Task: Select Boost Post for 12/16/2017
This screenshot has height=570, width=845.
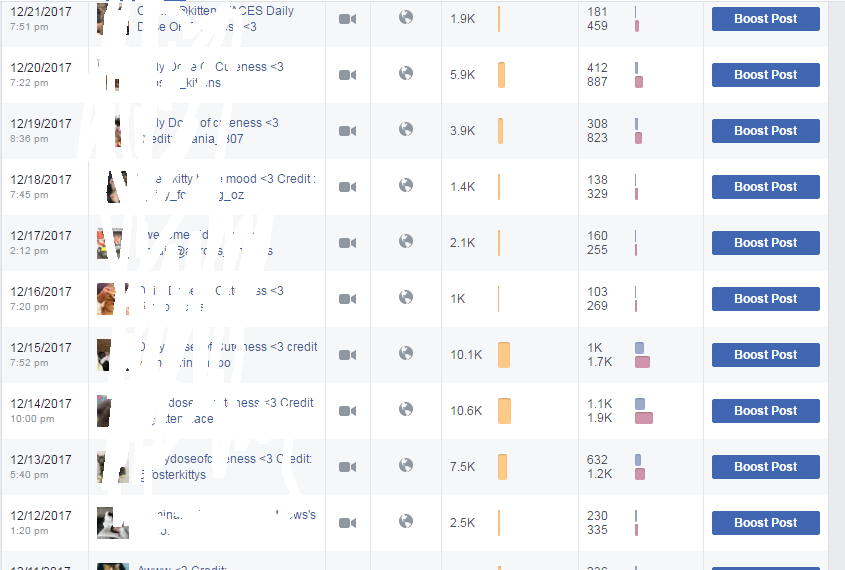Action: (765, 299)
